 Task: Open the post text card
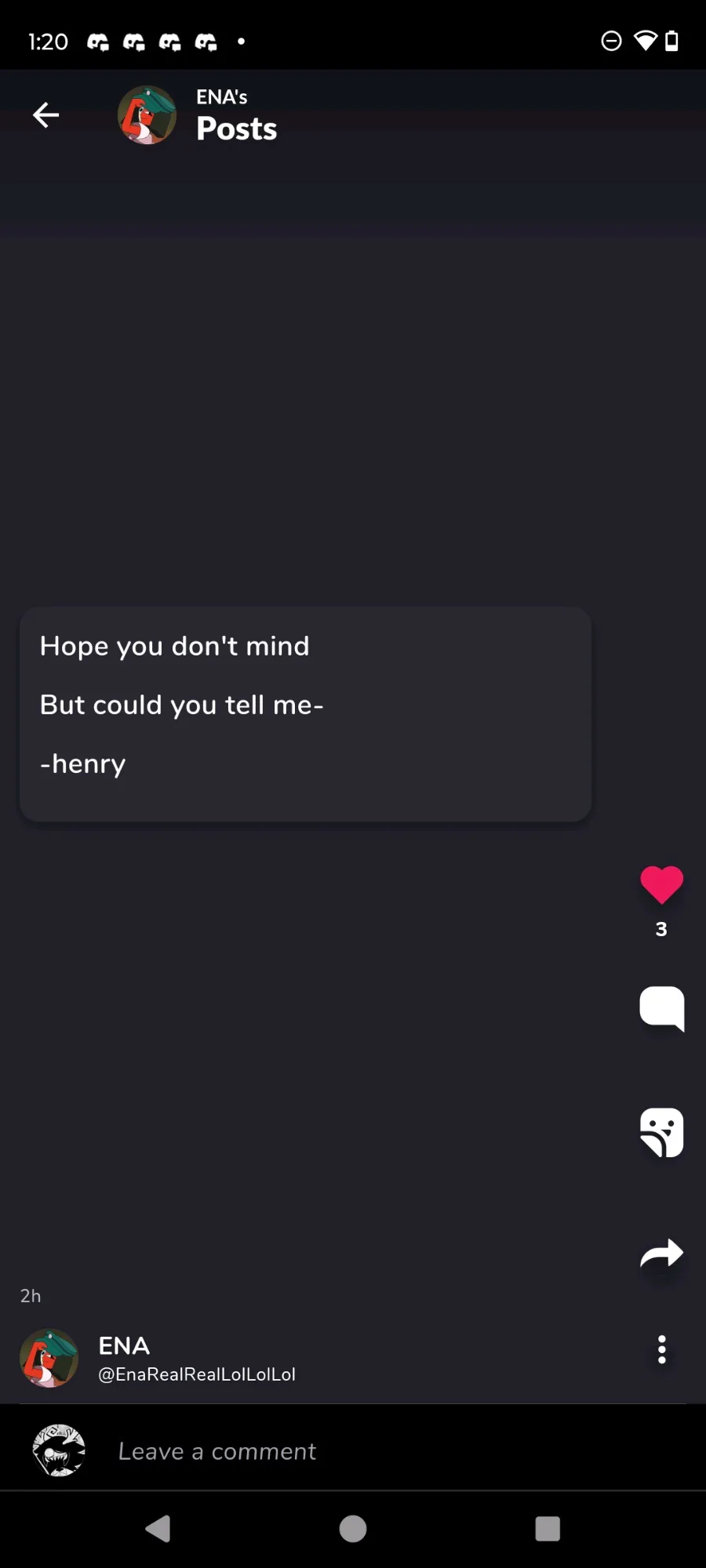tap(305, 714)
